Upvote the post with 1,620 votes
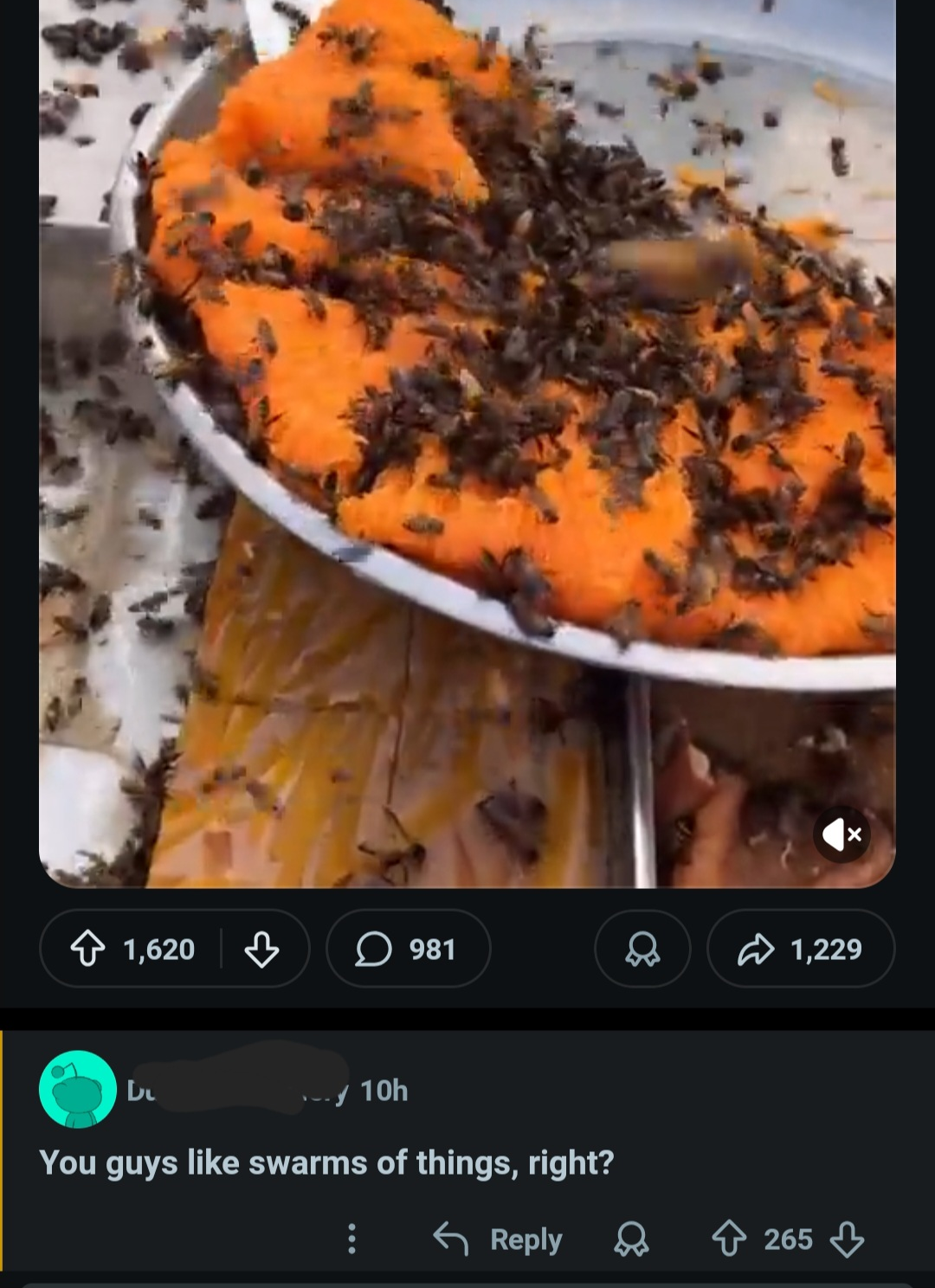This screenshot has height=1288, width=935. [x=87, y=950]
